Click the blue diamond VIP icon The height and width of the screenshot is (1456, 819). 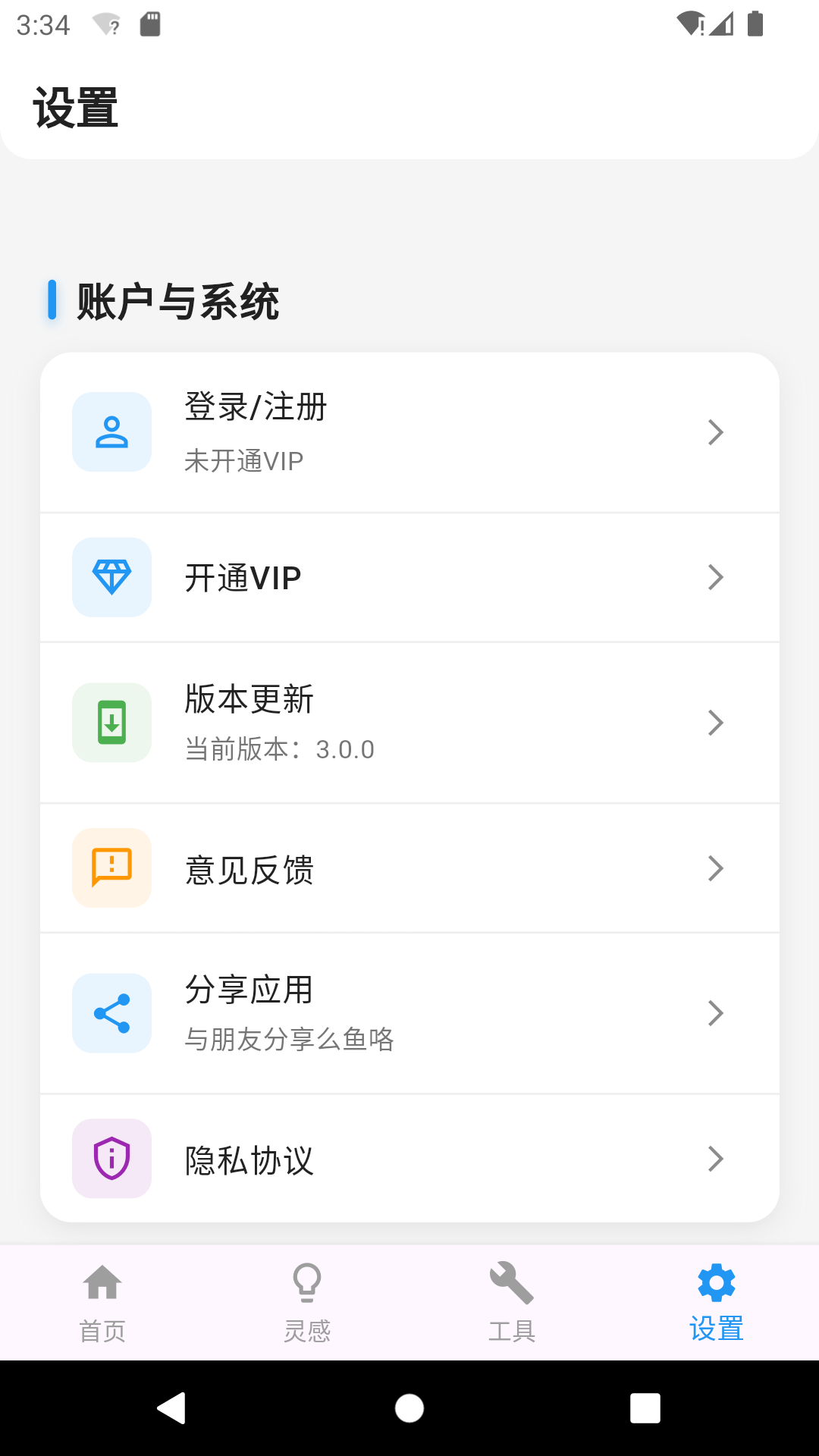pos(111,577)
